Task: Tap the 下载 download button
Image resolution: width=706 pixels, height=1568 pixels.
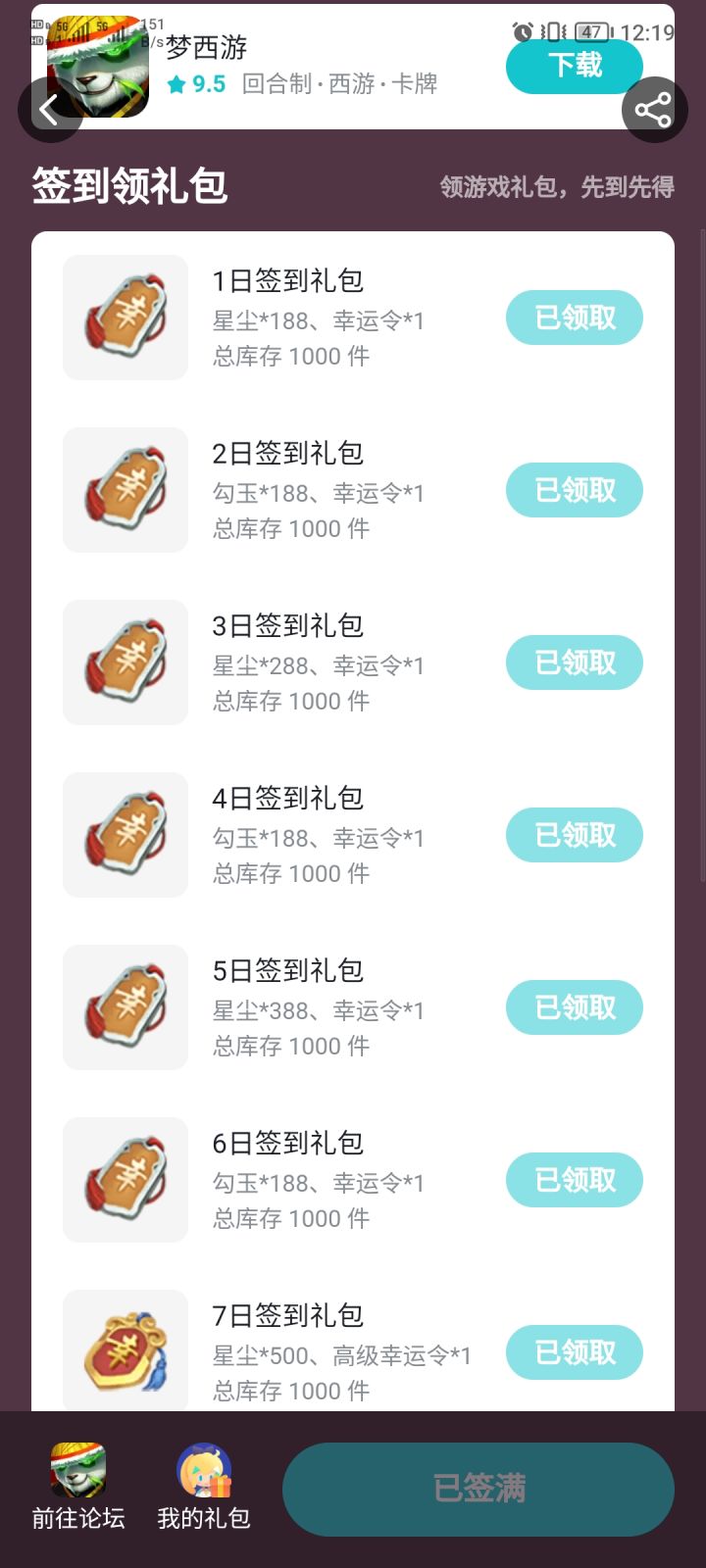Action: point(575,66)
